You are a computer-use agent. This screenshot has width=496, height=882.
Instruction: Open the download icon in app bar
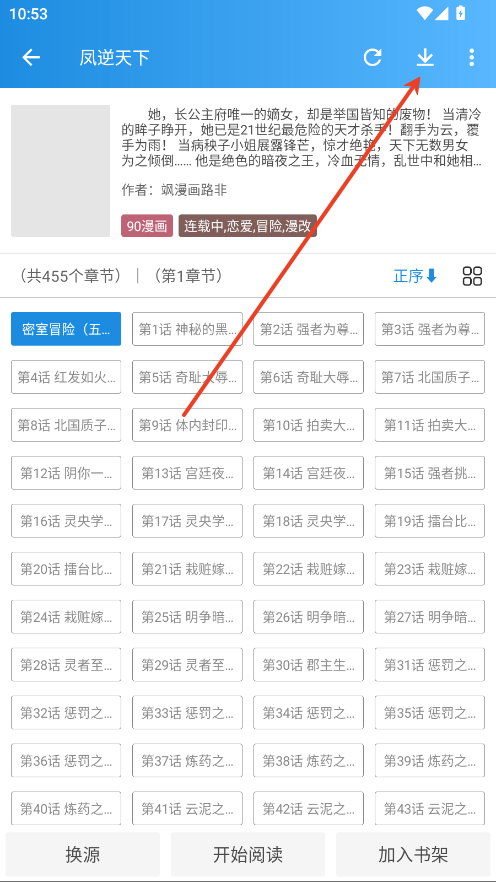(425, 57)
